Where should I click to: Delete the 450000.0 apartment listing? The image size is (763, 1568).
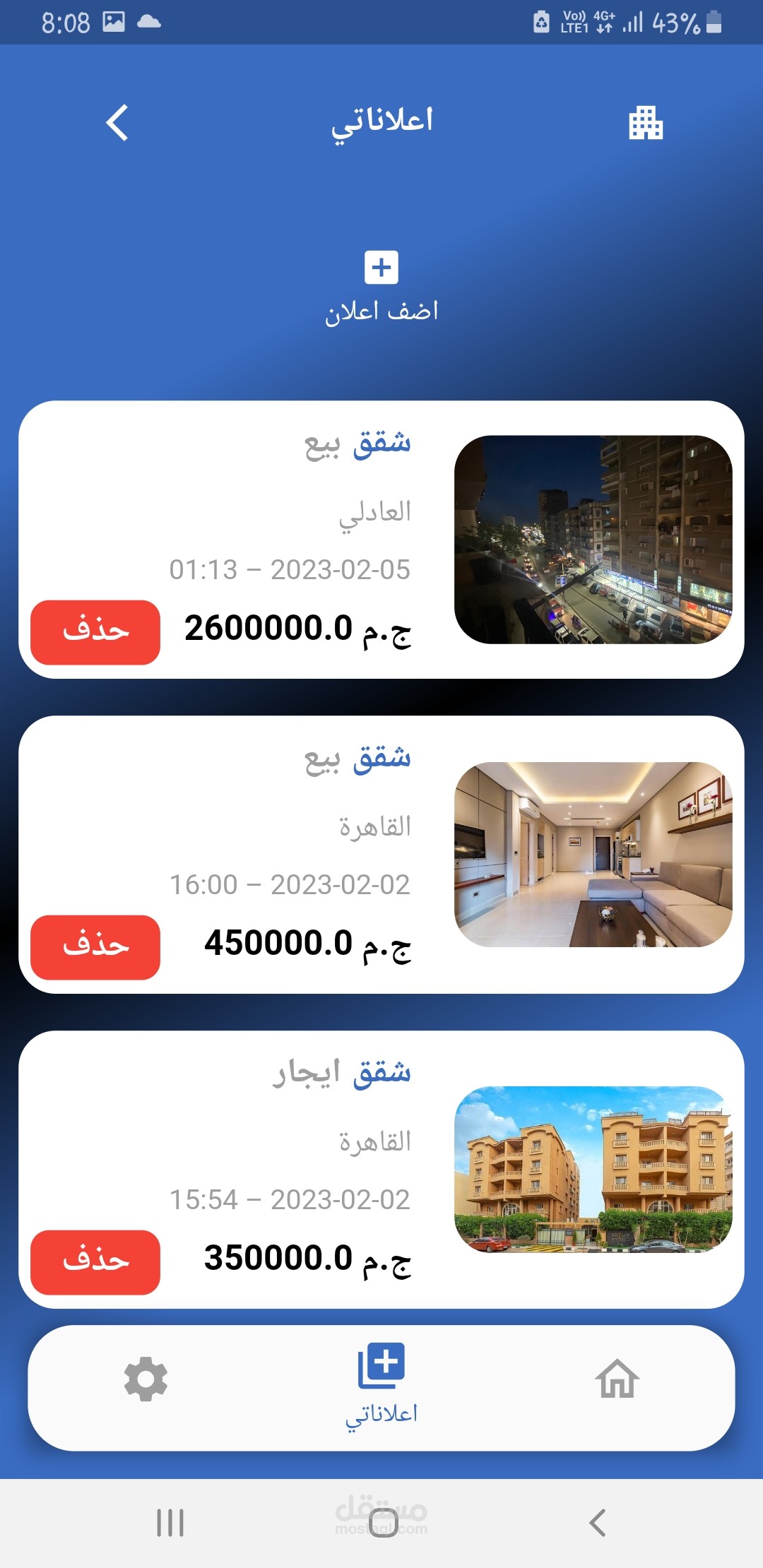point(95,947)
